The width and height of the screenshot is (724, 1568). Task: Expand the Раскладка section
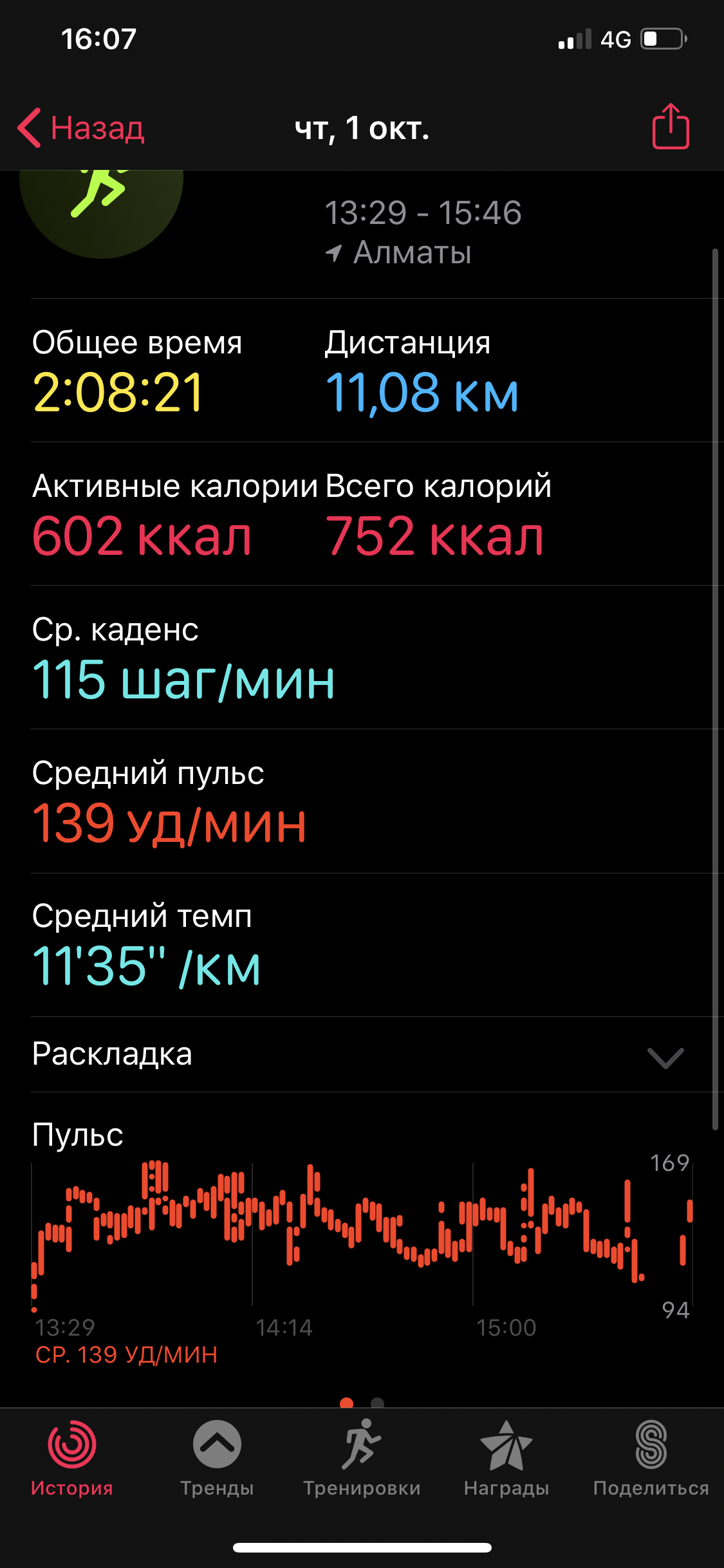coord(665,1057)
